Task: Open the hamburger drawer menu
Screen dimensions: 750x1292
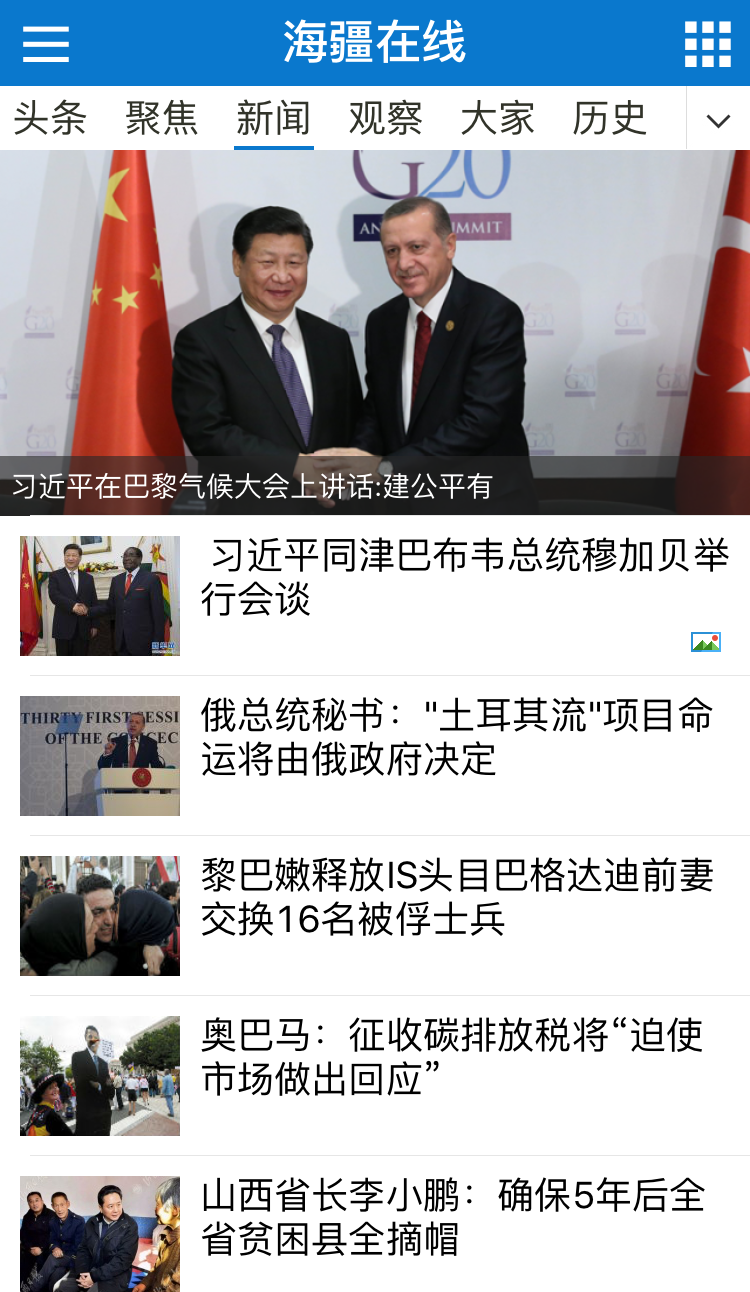Action: pyautogui.click(x=46, y=44)
